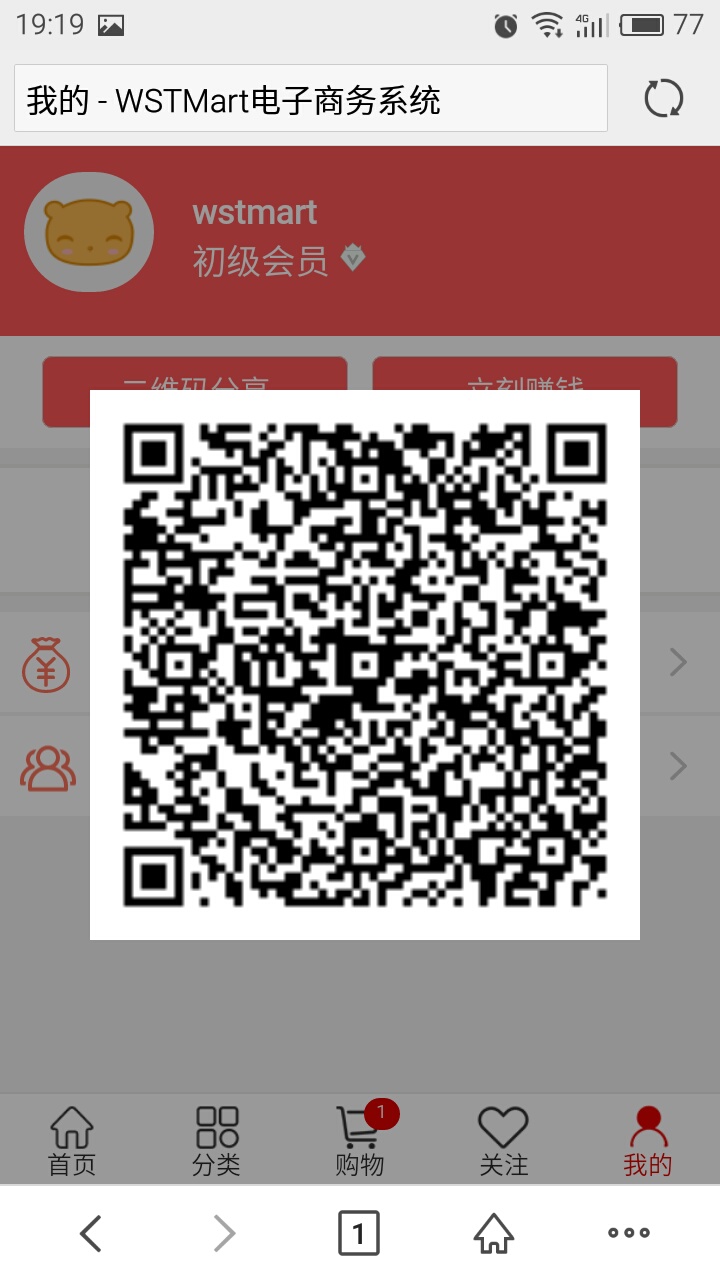Open the row with the money bag icon

(x=46, y=663)
